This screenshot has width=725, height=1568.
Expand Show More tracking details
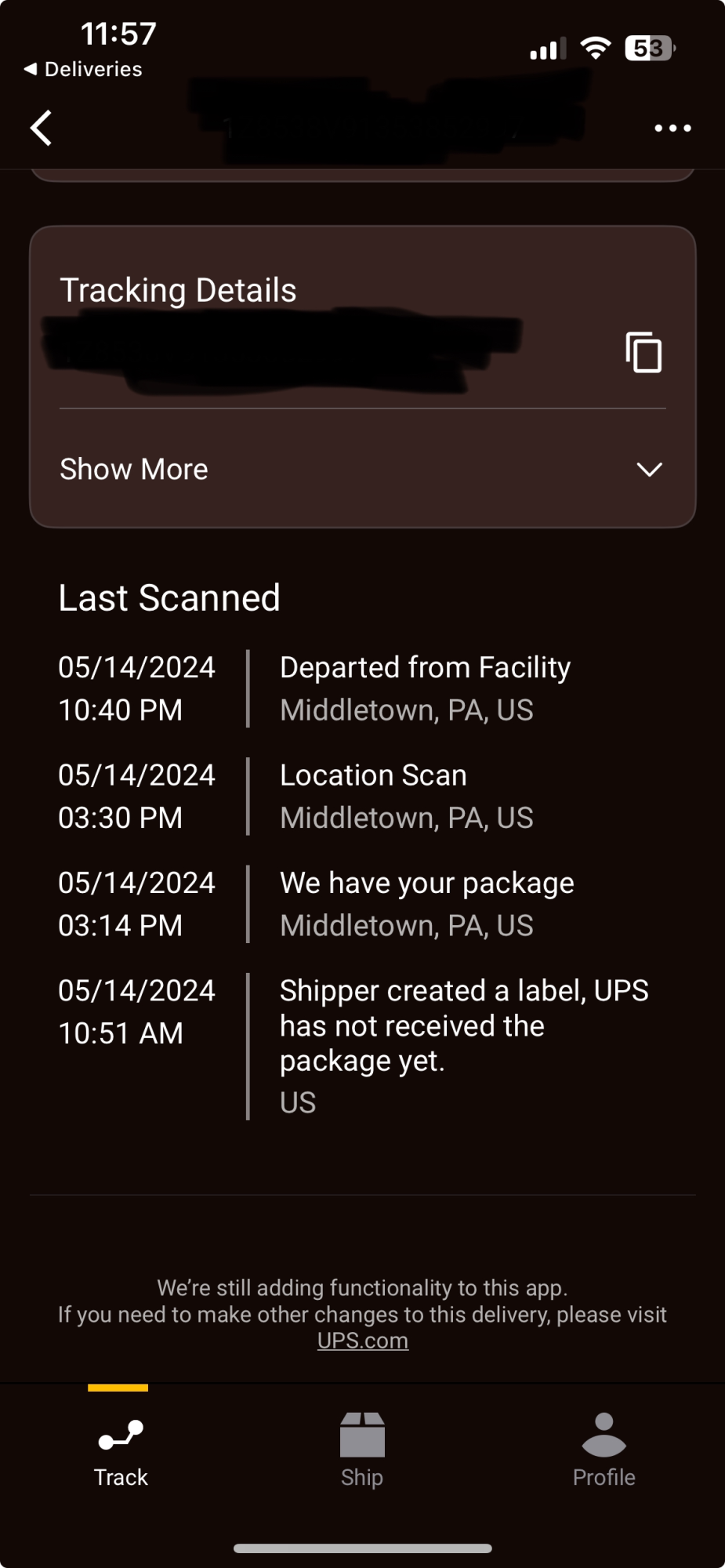point(362,469)
